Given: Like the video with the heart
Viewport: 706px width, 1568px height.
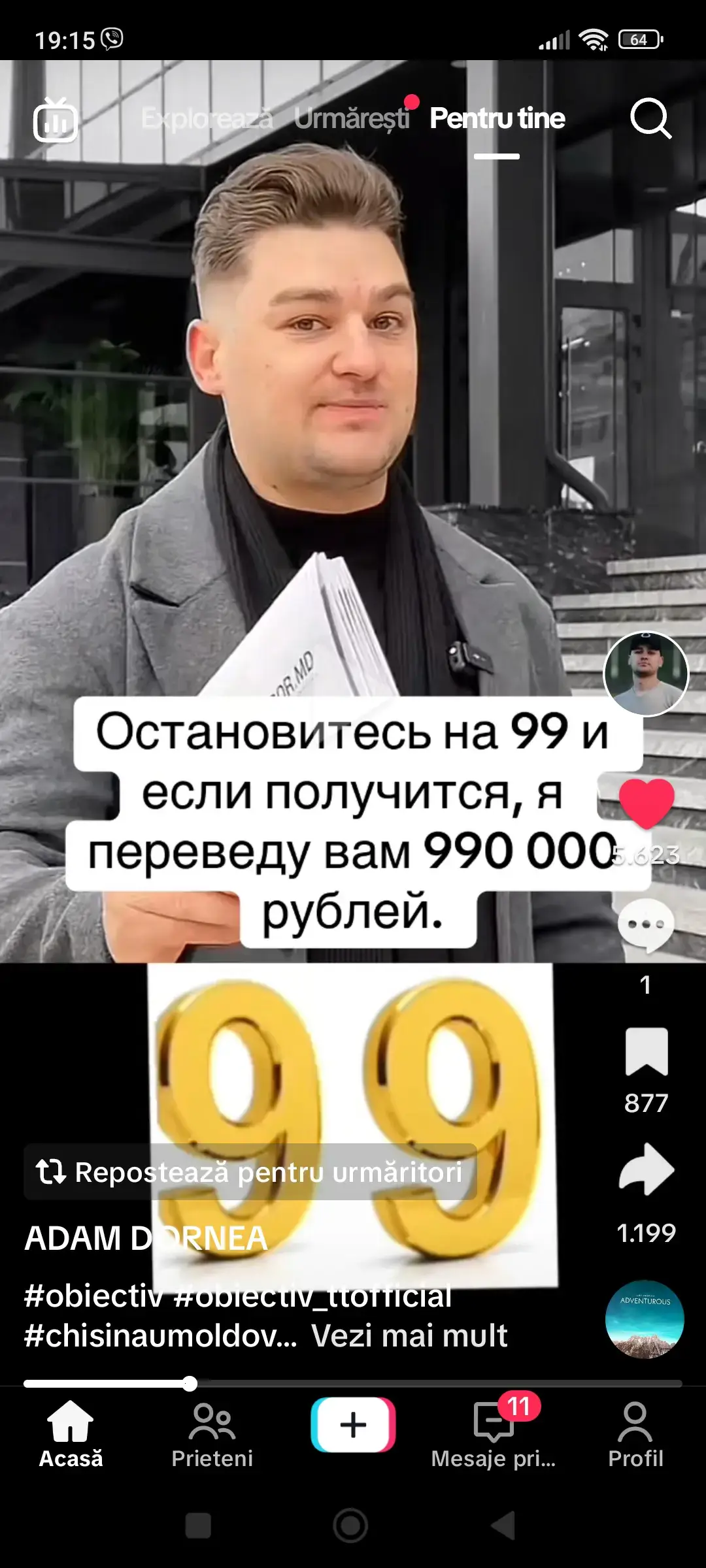Looking at the screenshot, I should [647, 803].
